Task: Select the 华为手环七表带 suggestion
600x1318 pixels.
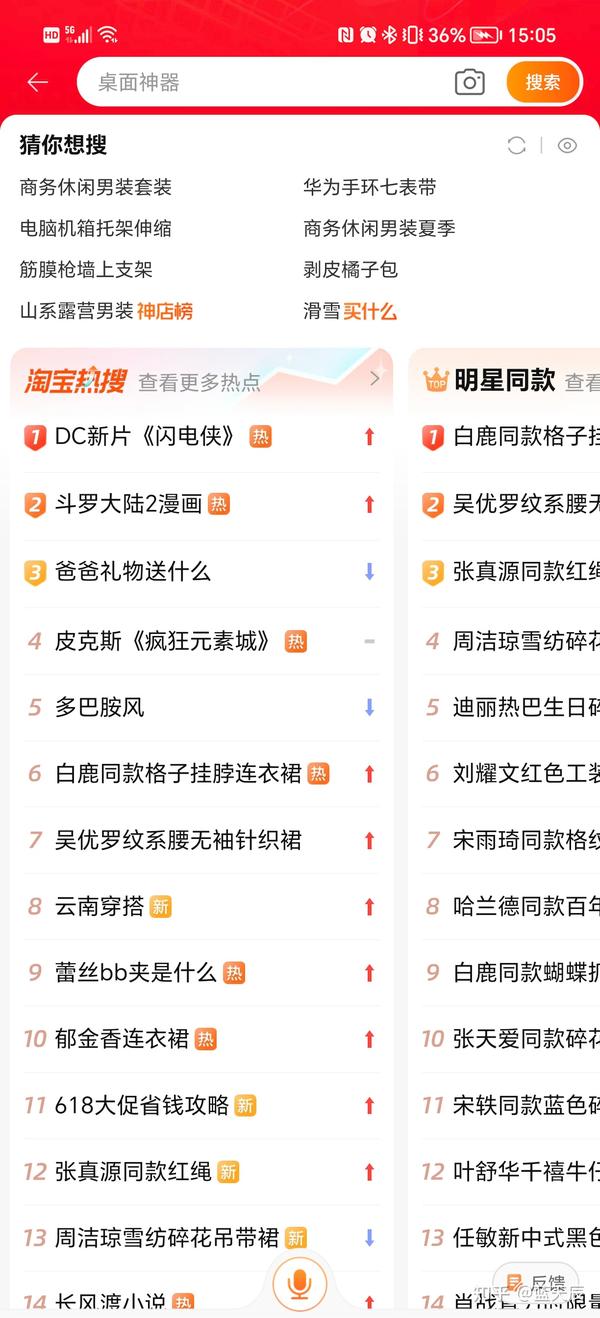Action: (x=370, y=187)
